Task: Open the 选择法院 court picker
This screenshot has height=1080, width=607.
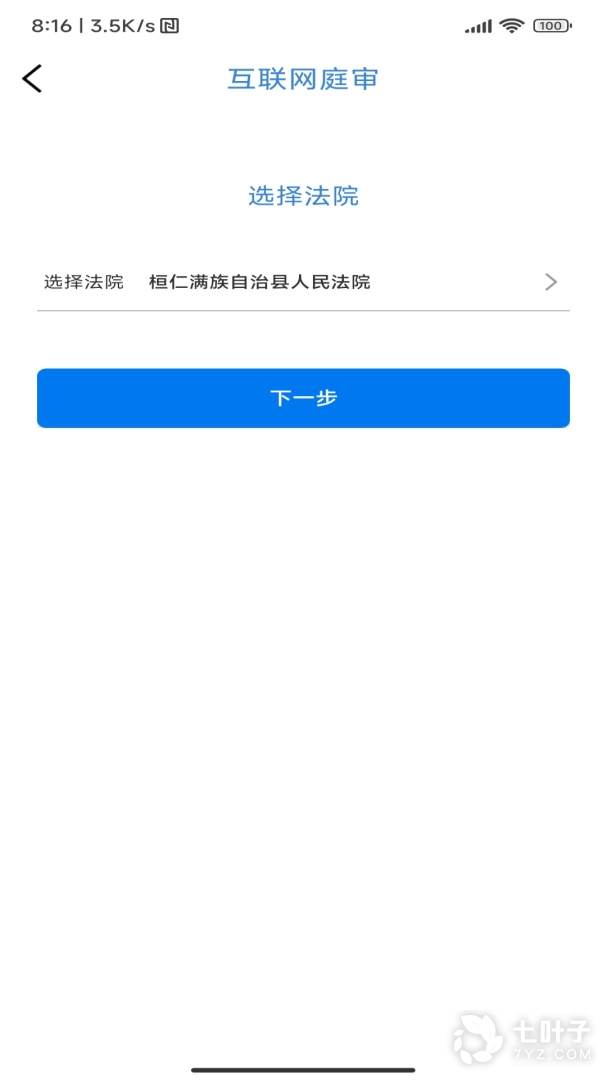Action: coord(303,282)
